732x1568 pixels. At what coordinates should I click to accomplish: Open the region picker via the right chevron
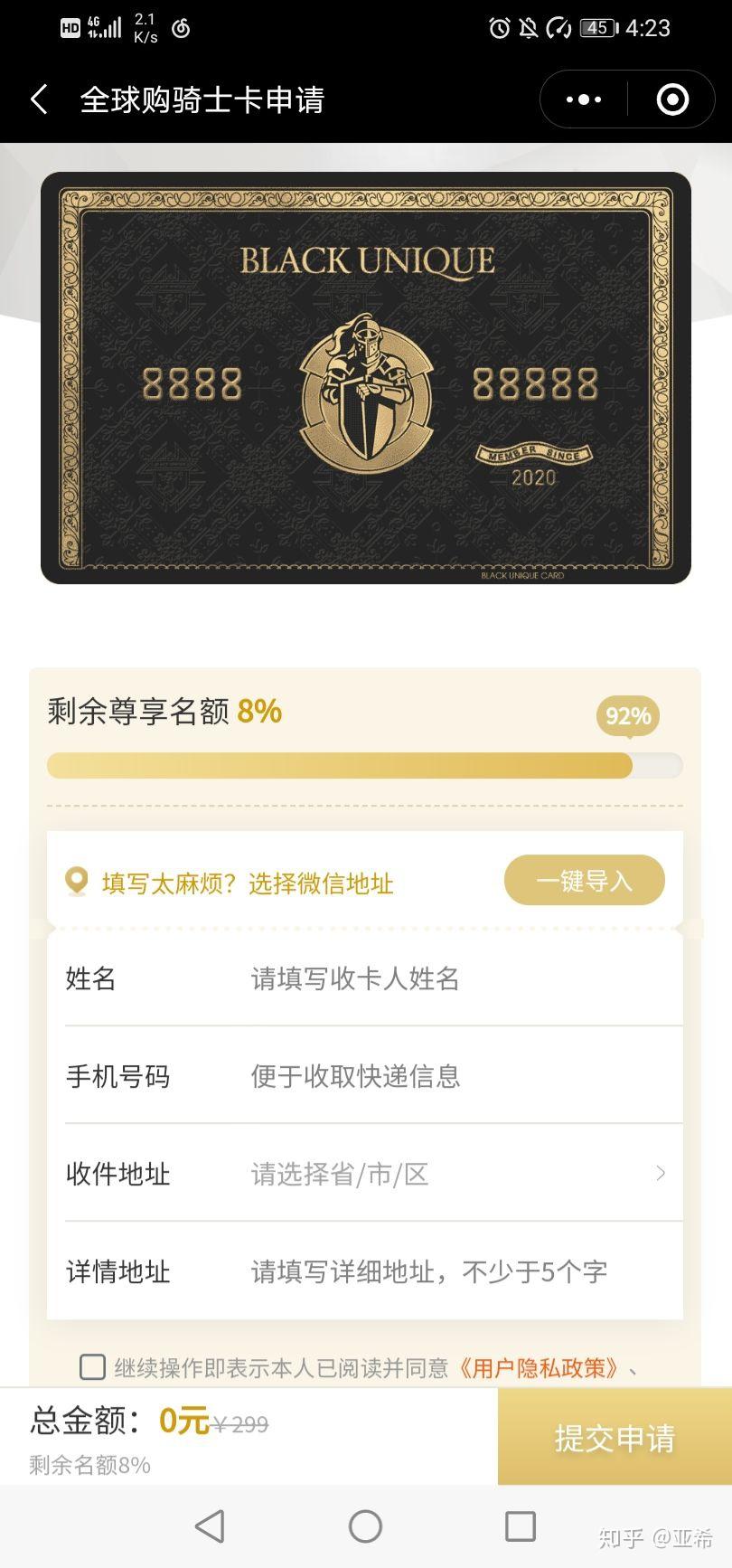click(661, 1174)
